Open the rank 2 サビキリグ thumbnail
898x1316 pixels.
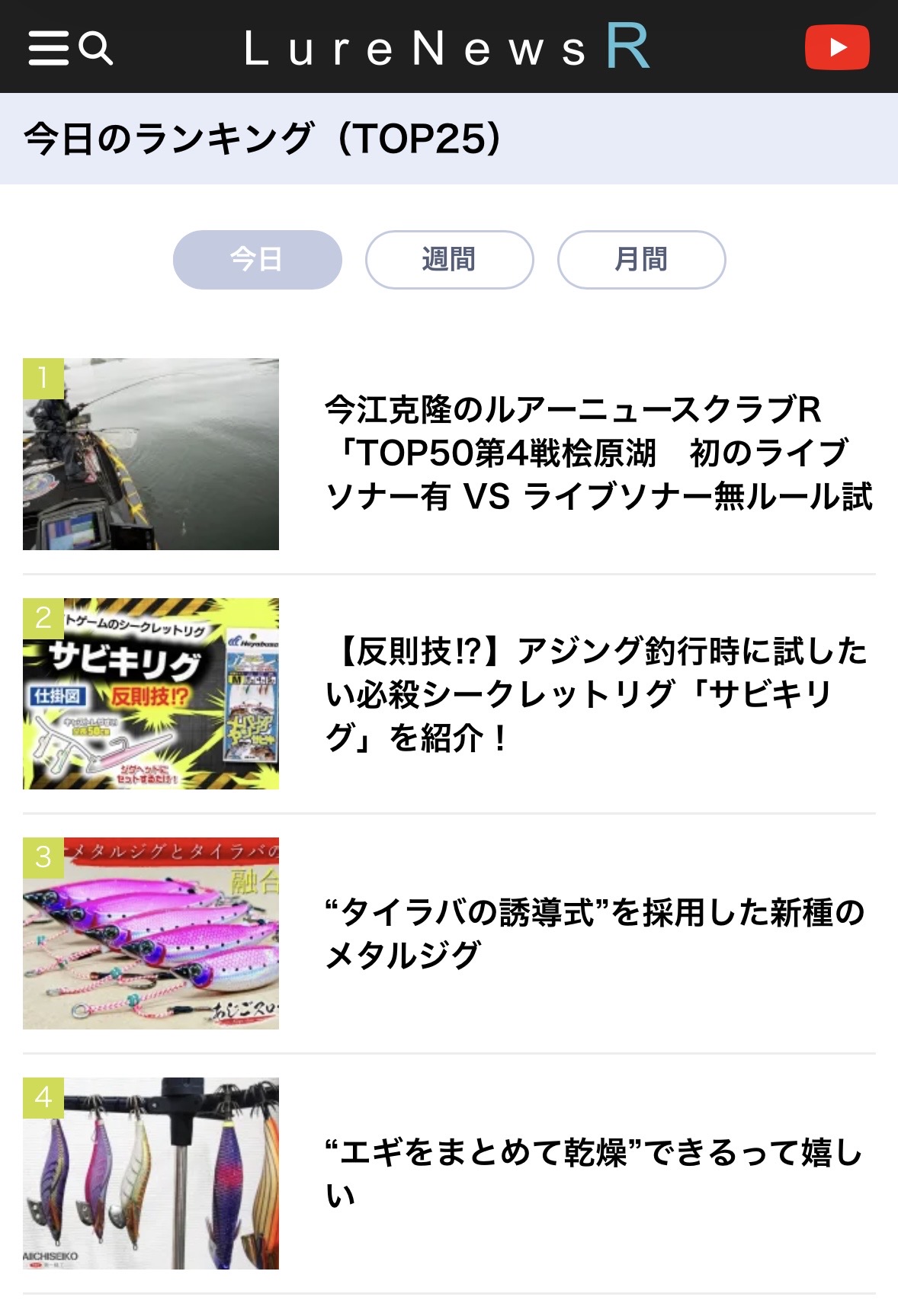[x=151, y=693]
